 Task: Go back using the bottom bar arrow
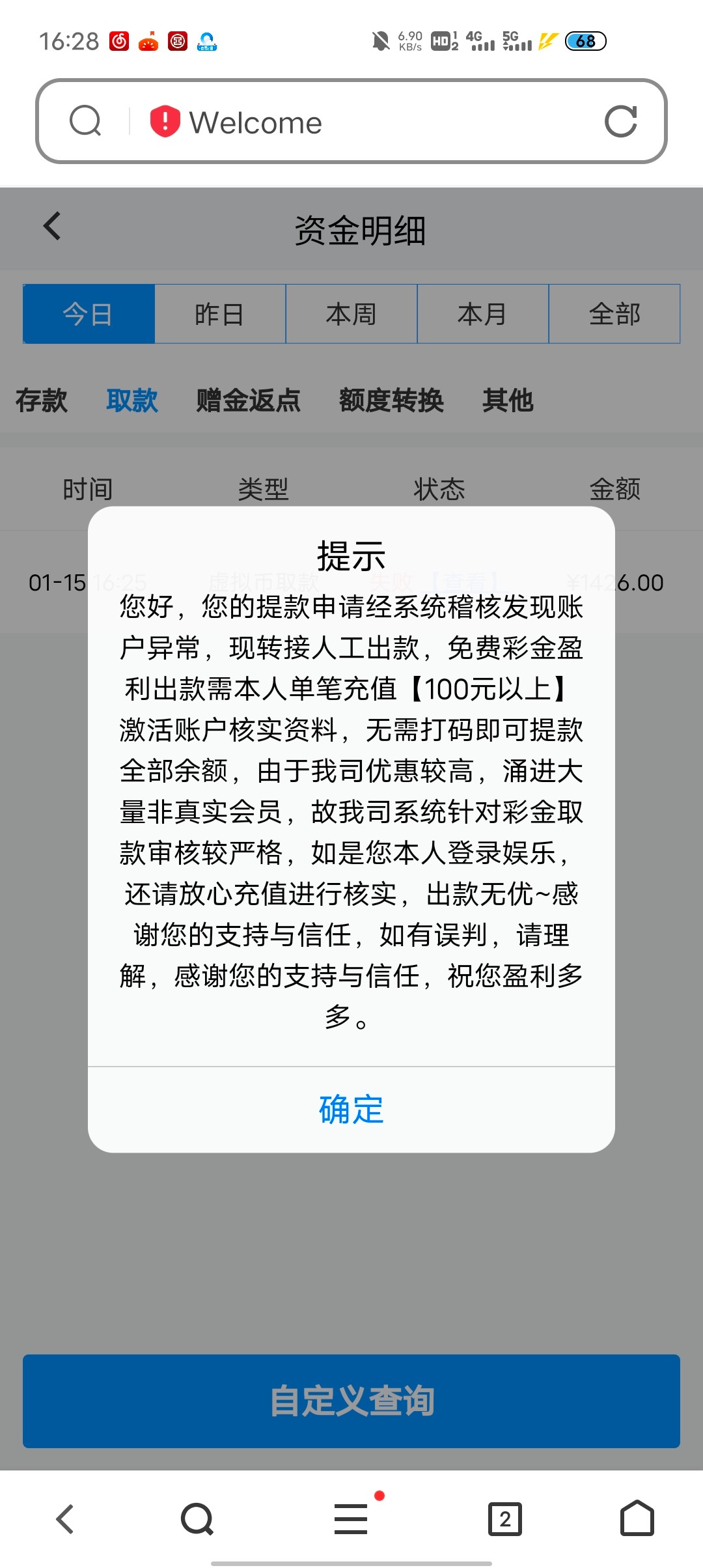(x=65, y=1519)
